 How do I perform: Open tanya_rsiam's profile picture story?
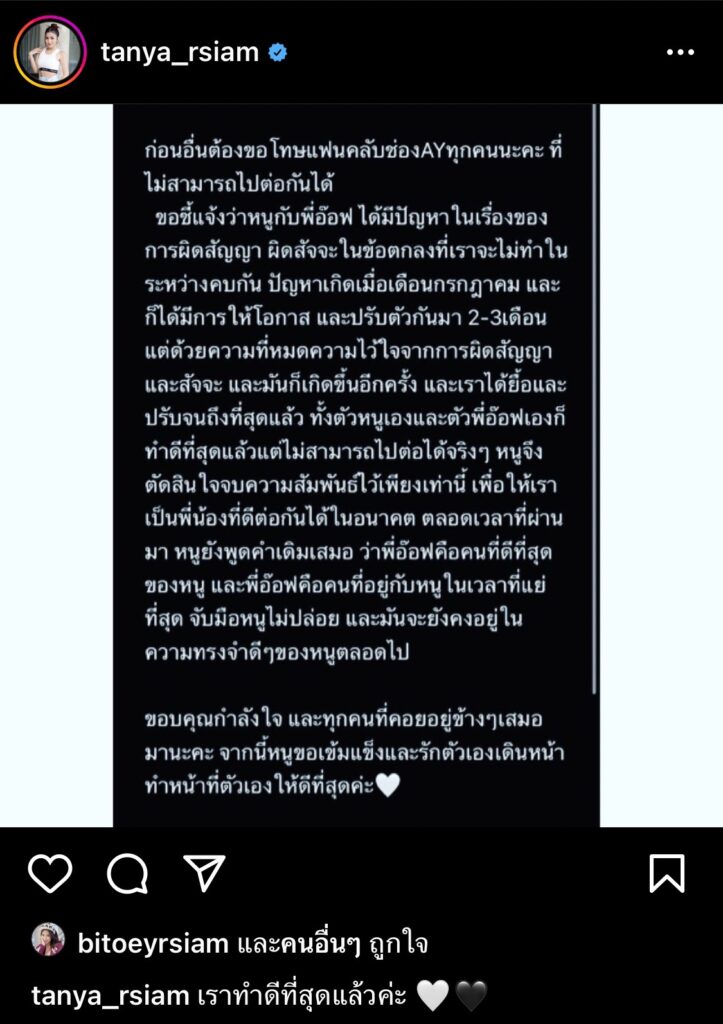50,52
